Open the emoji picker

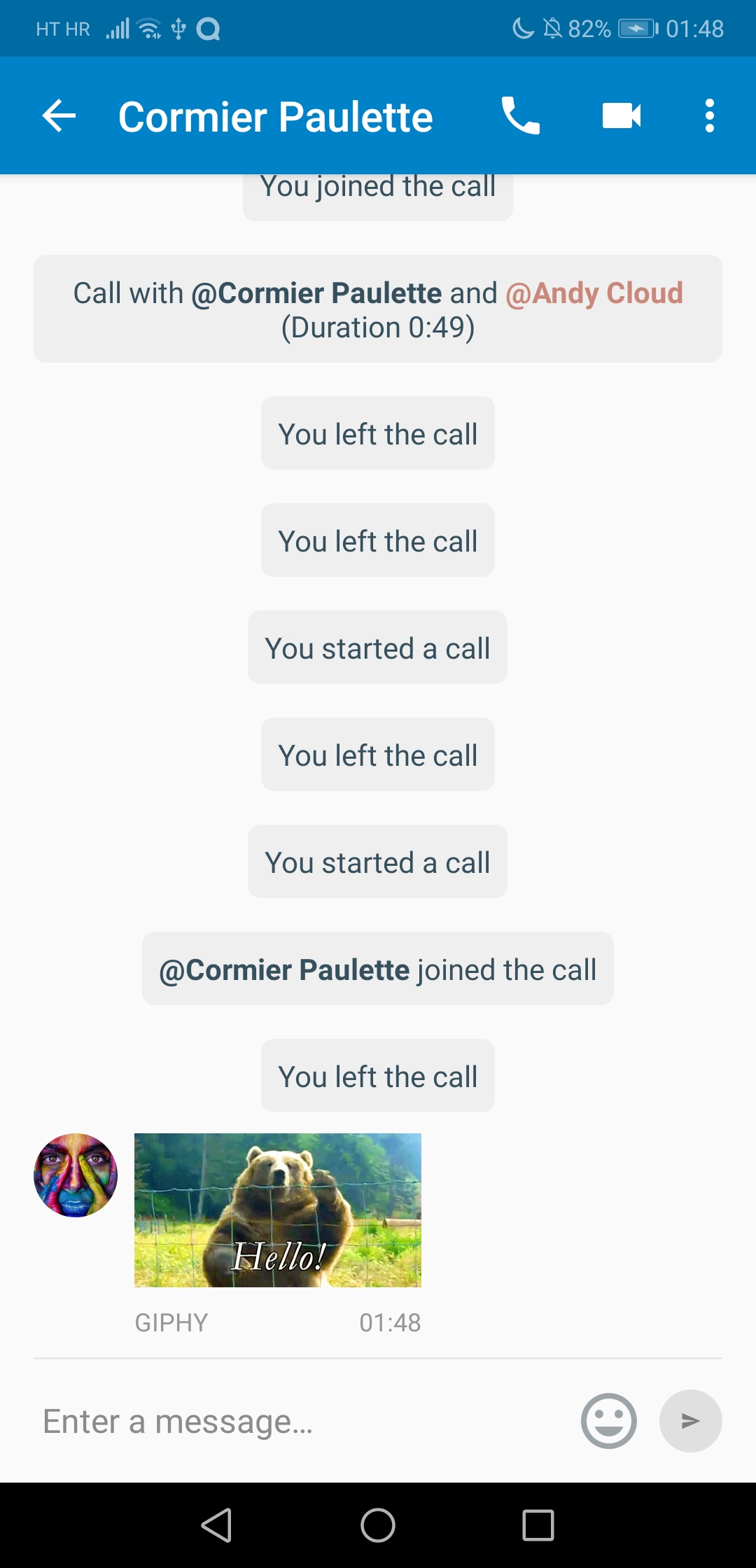tap(608, 1421)
